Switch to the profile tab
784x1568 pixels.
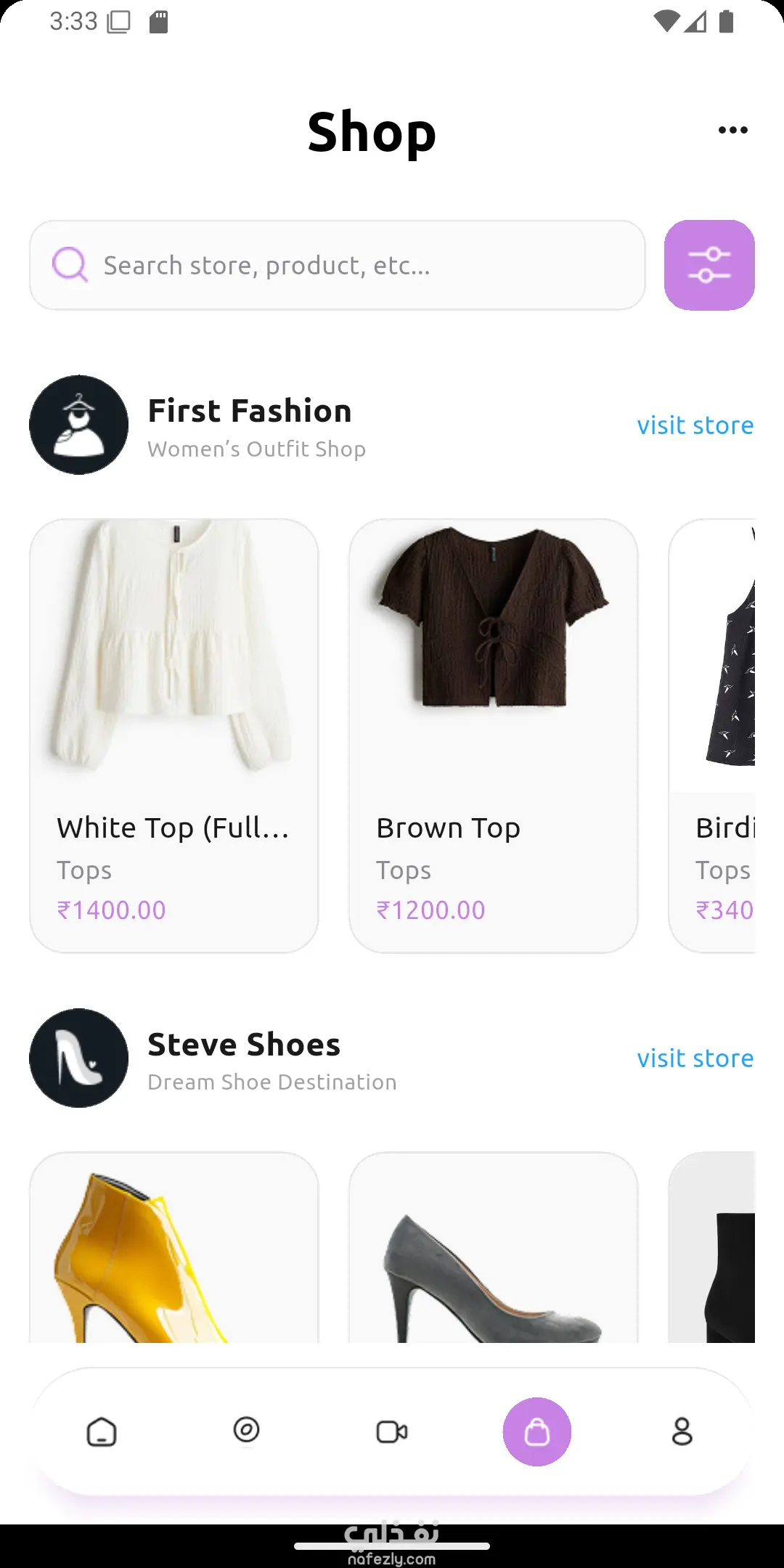682,1432
